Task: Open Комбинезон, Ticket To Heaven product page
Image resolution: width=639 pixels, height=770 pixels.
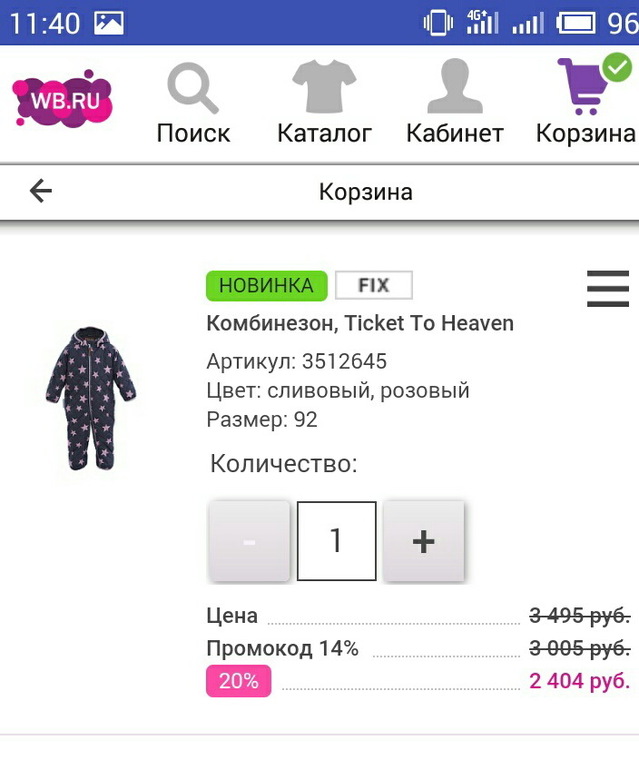Action: coord(360,323)
